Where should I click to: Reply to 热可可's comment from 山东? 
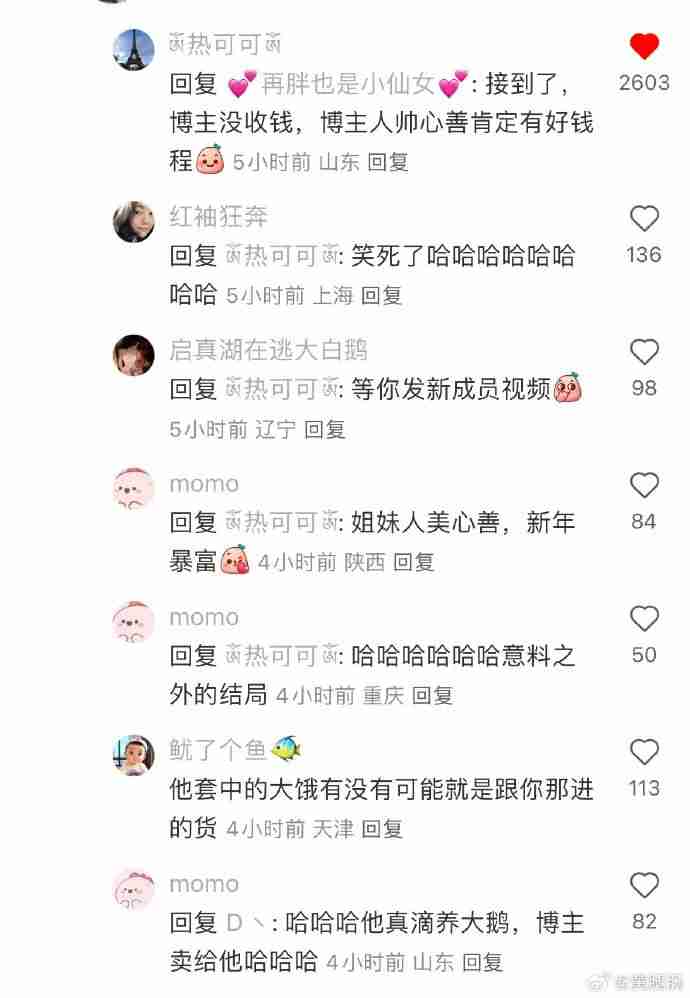387,162
